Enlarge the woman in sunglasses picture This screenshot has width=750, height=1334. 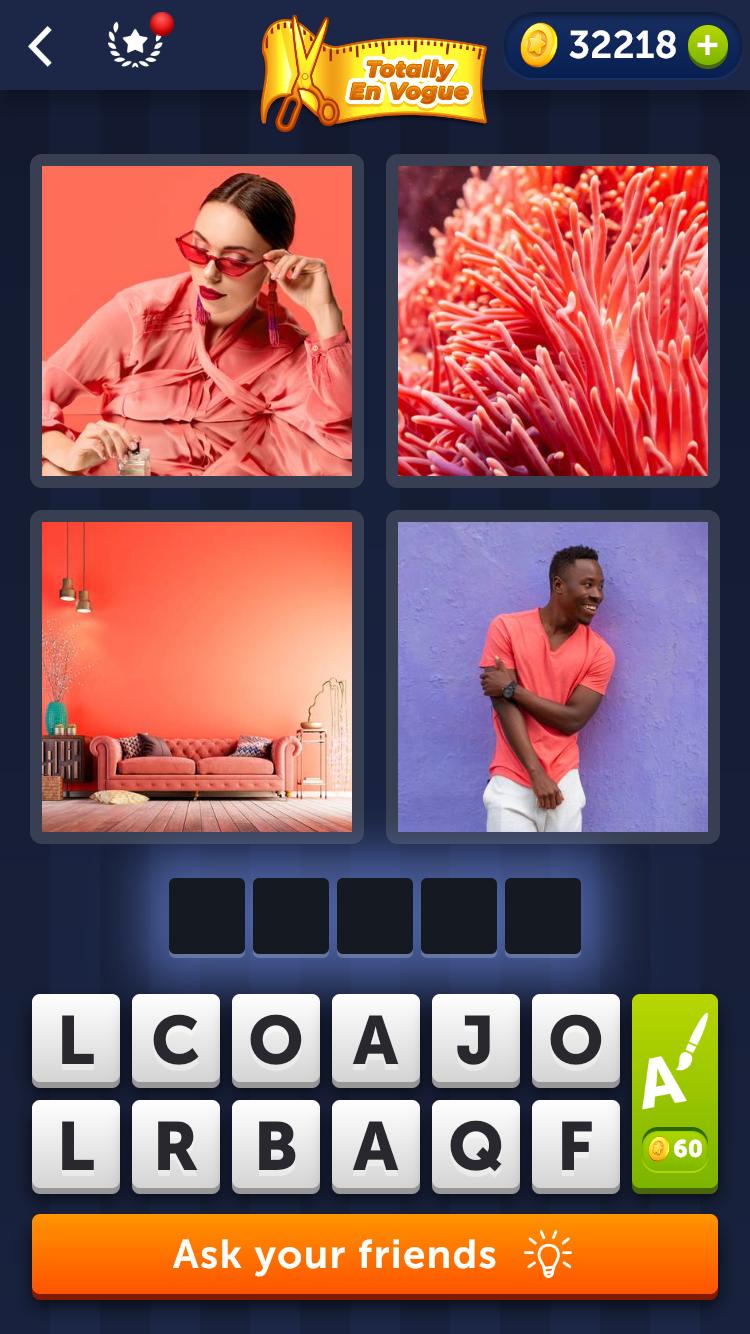click(197, 321)
